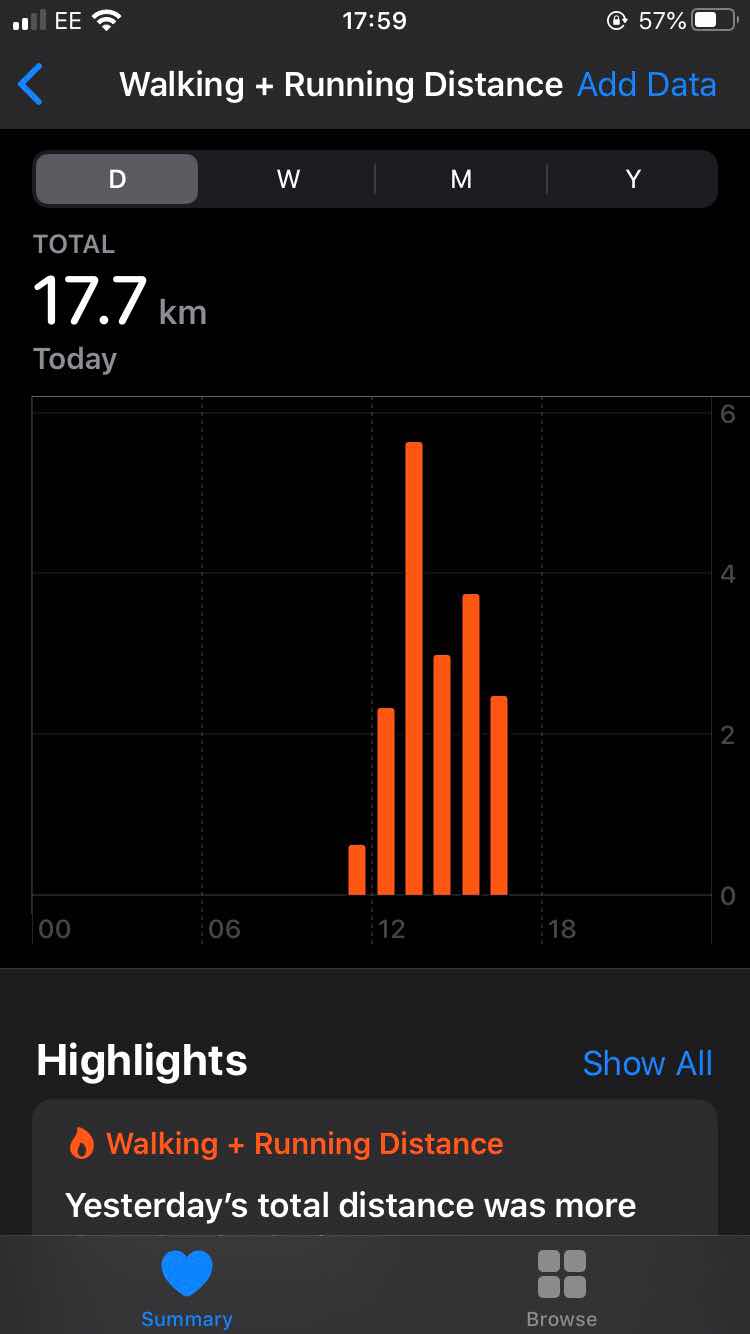Tap Add Data to log distance
The height and width of the screenshot is (1334, 750).
click(x=647, y=85)
